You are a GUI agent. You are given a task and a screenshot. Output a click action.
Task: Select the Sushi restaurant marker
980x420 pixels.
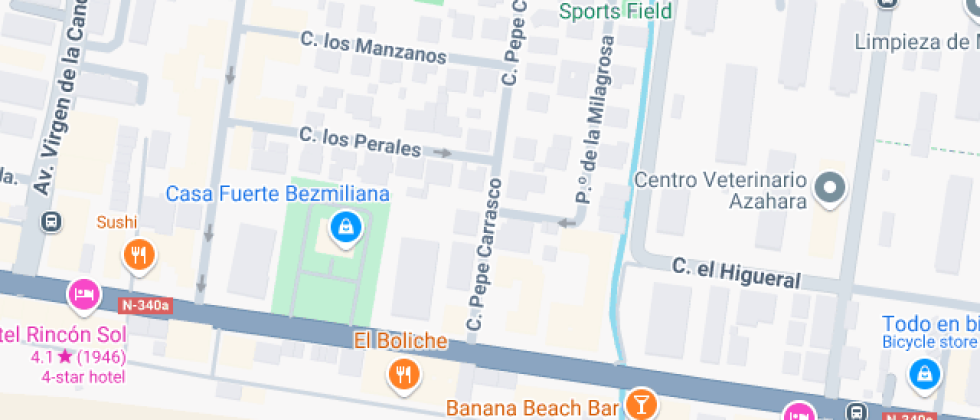pyautogui.click(x=139, y=255)
